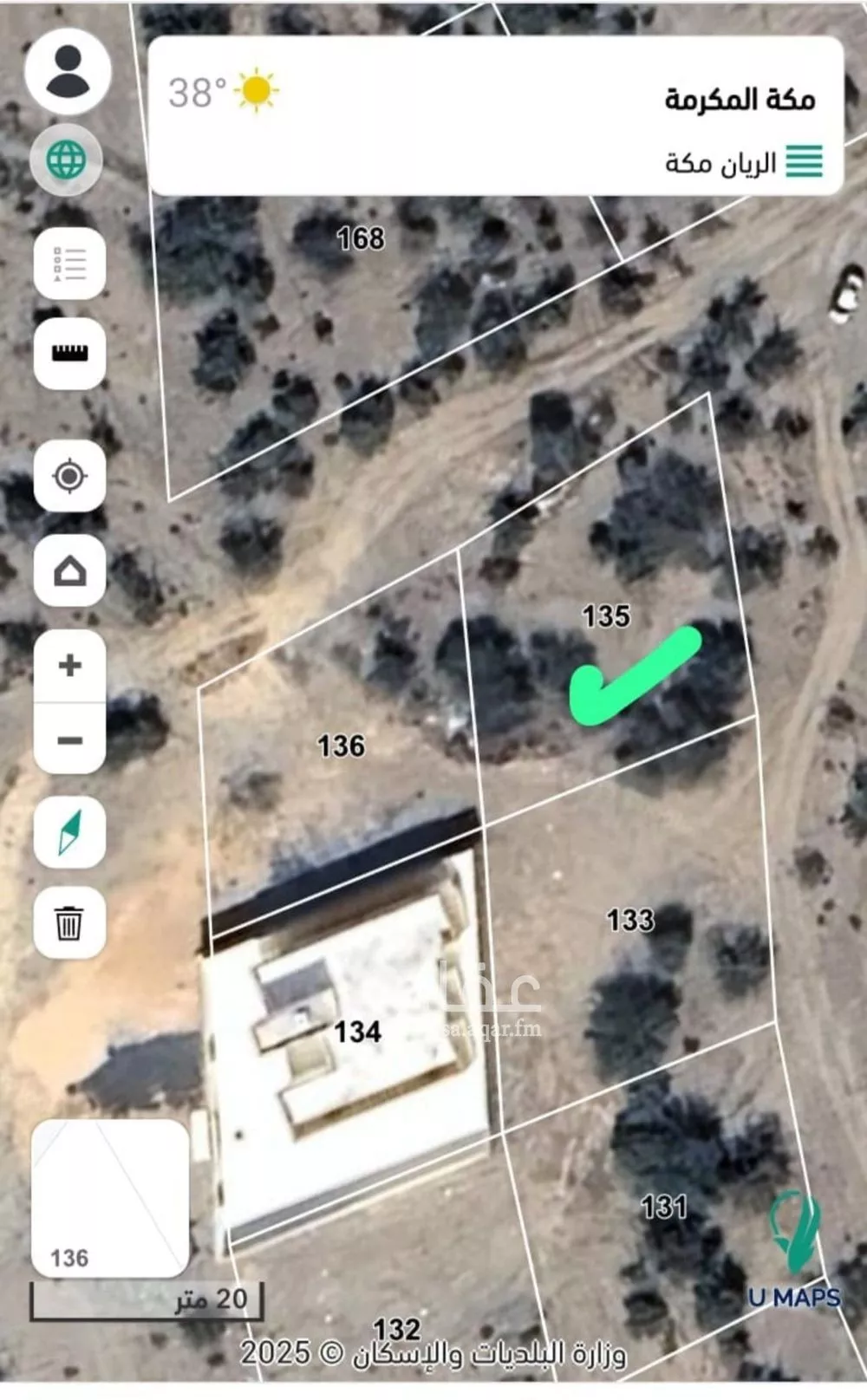867x1400 pixels.
Task: Open the hamburger menu beside الريان مكة
Action: click(805, 160)
